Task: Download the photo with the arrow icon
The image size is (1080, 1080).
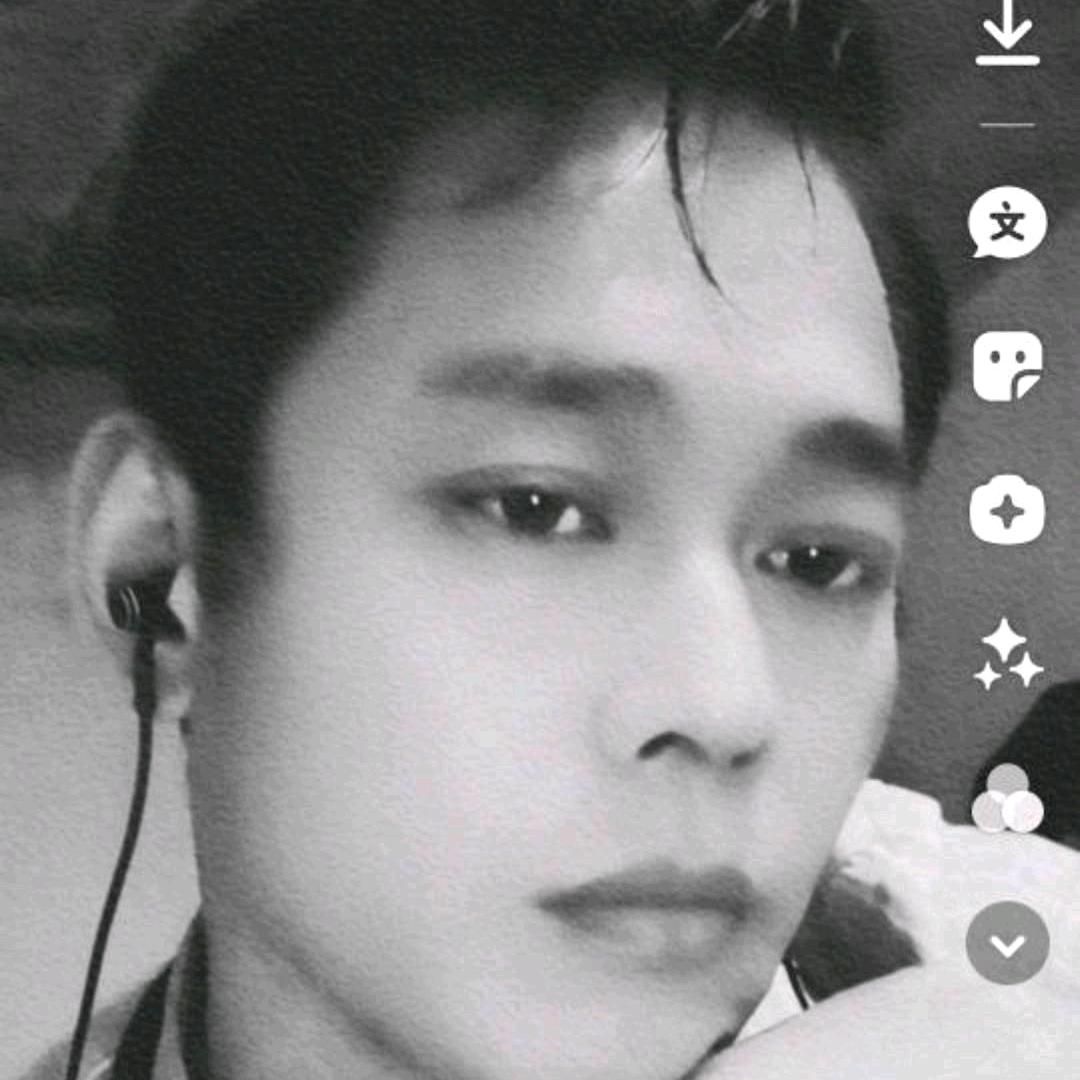Action: 1007,35
